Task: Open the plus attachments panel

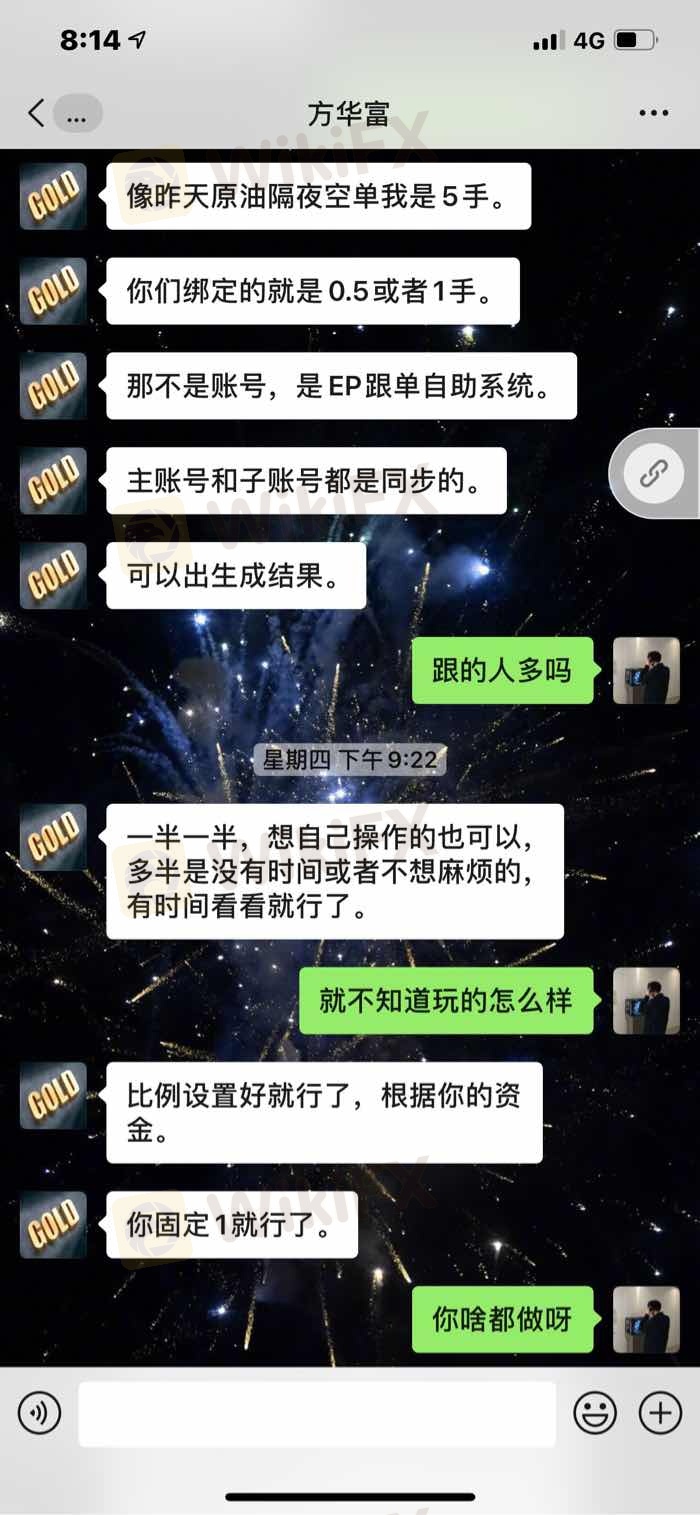Action: (x=660, y=1413)
